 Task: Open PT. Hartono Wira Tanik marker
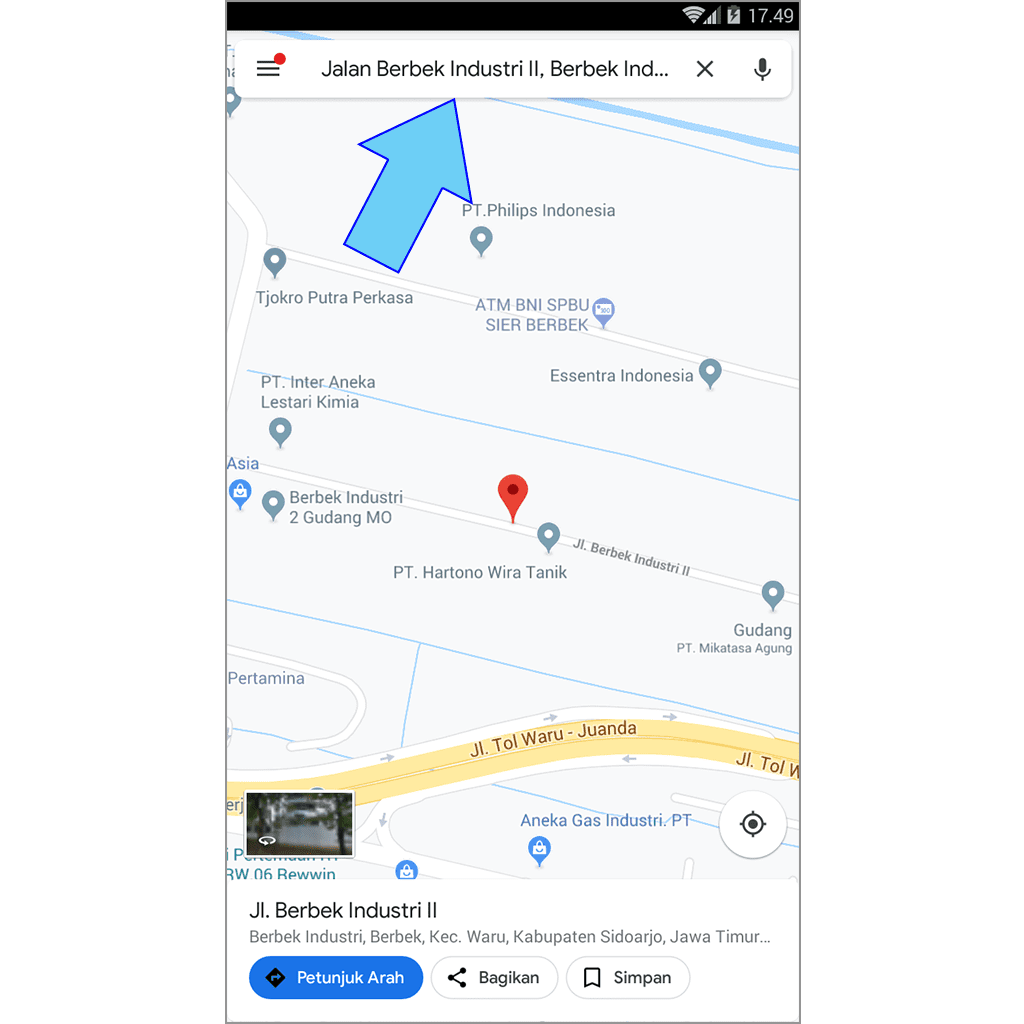tap(548, 536)
